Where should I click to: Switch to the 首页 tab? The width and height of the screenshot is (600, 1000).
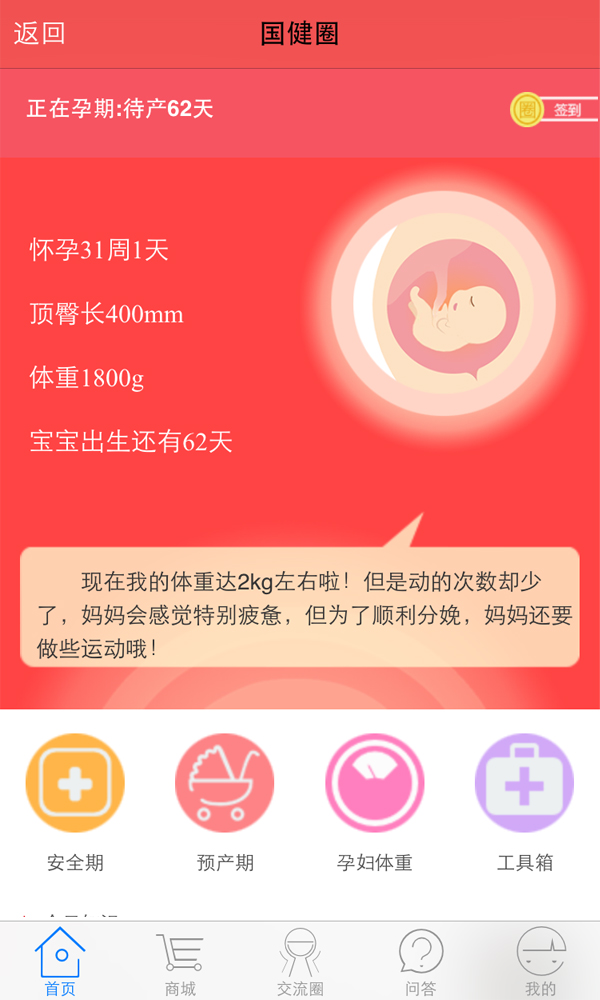[60, 962]
